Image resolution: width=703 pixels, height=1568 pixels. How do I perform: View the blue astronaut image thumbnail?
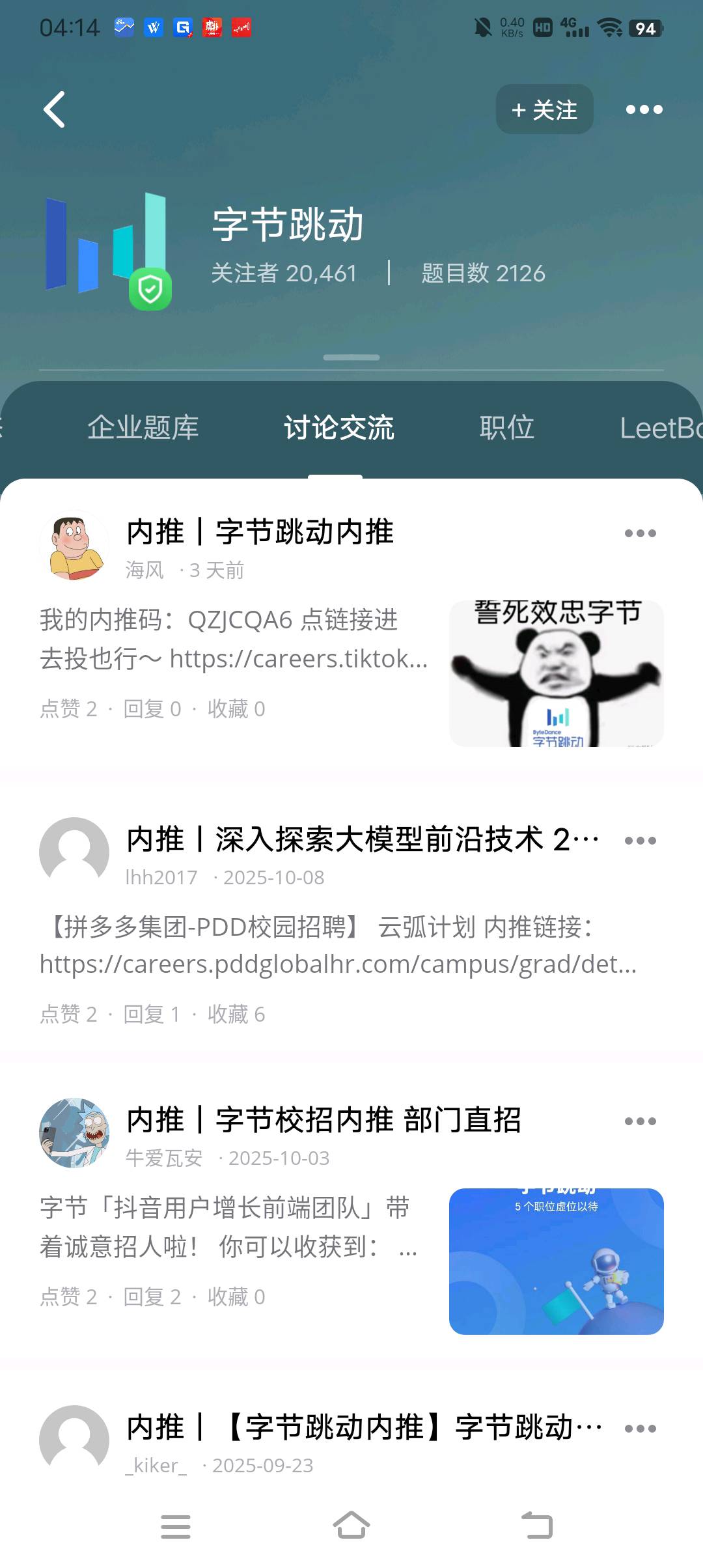tap(556, 1261)
